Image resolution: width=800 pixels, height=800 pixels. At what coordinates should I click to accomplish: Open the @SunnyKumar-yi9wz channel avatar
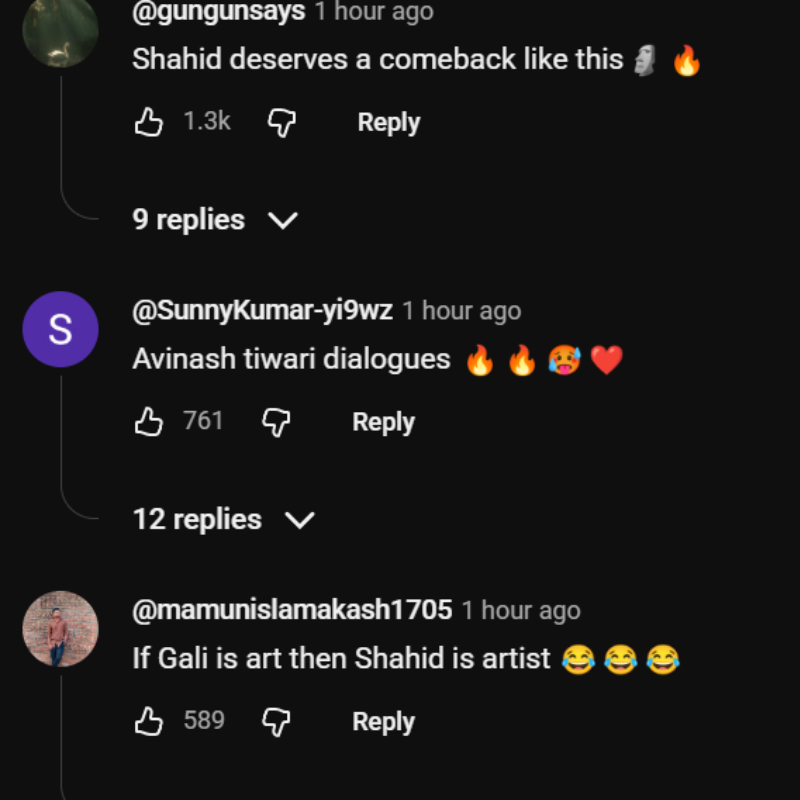[60, 329]
